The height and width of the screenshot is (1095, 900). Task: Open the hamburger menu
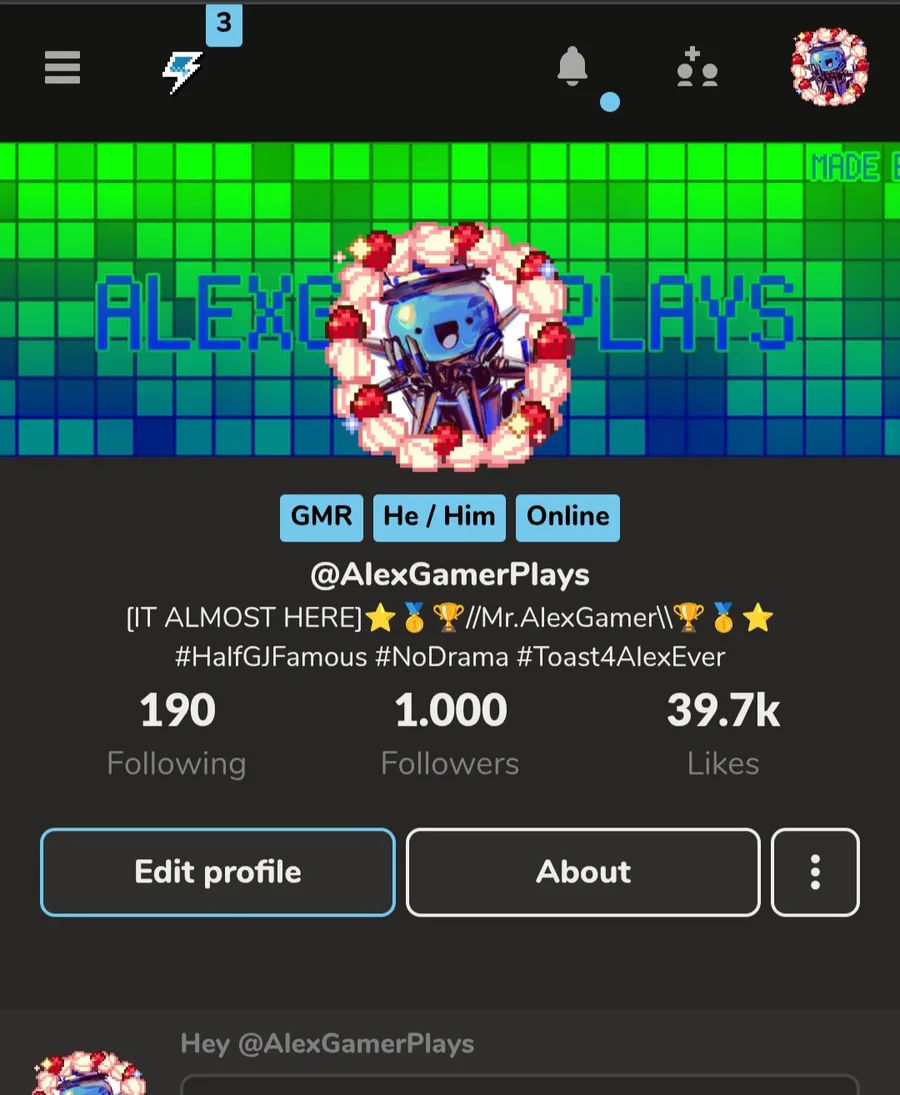click(62, 68)
